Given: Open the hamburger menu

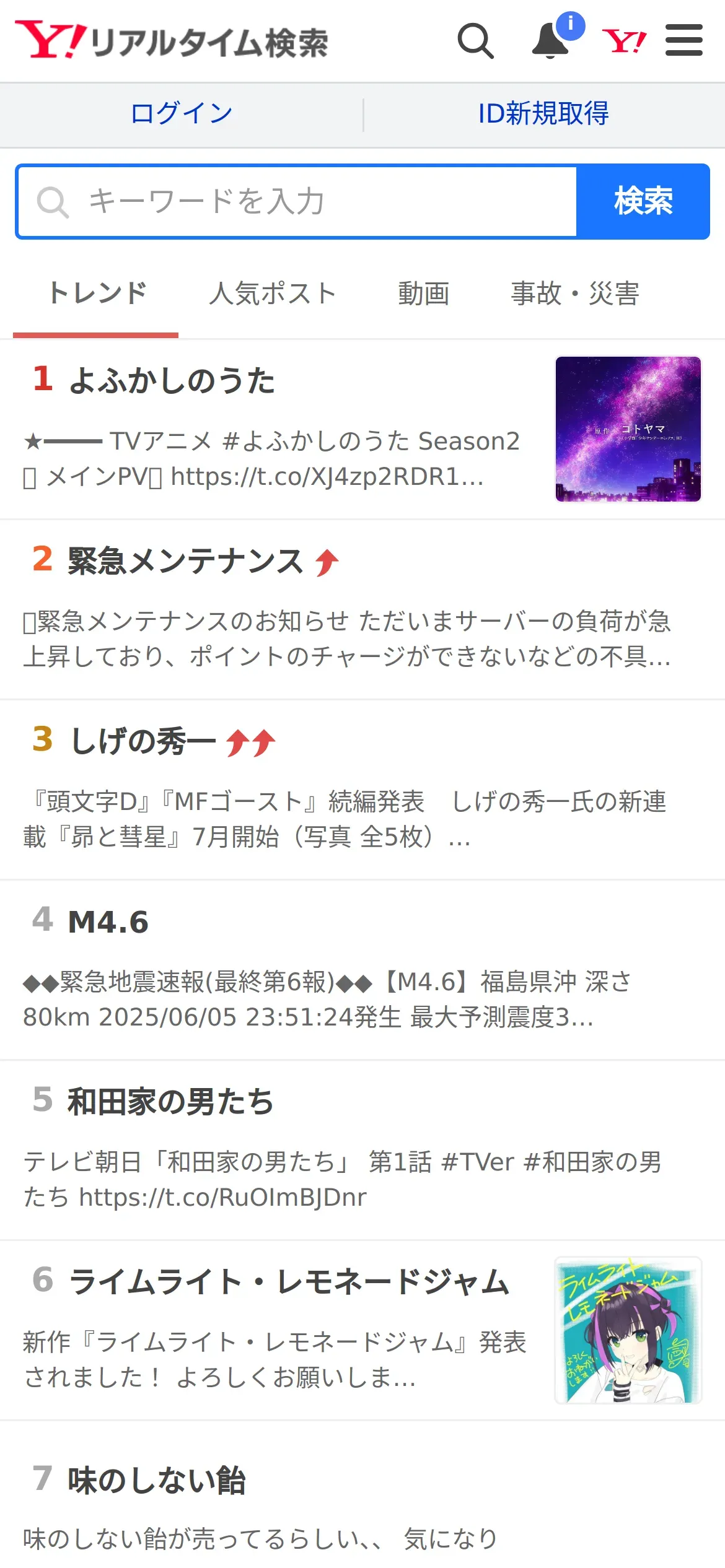Looking at the screenshot, I should click(683, 41).
